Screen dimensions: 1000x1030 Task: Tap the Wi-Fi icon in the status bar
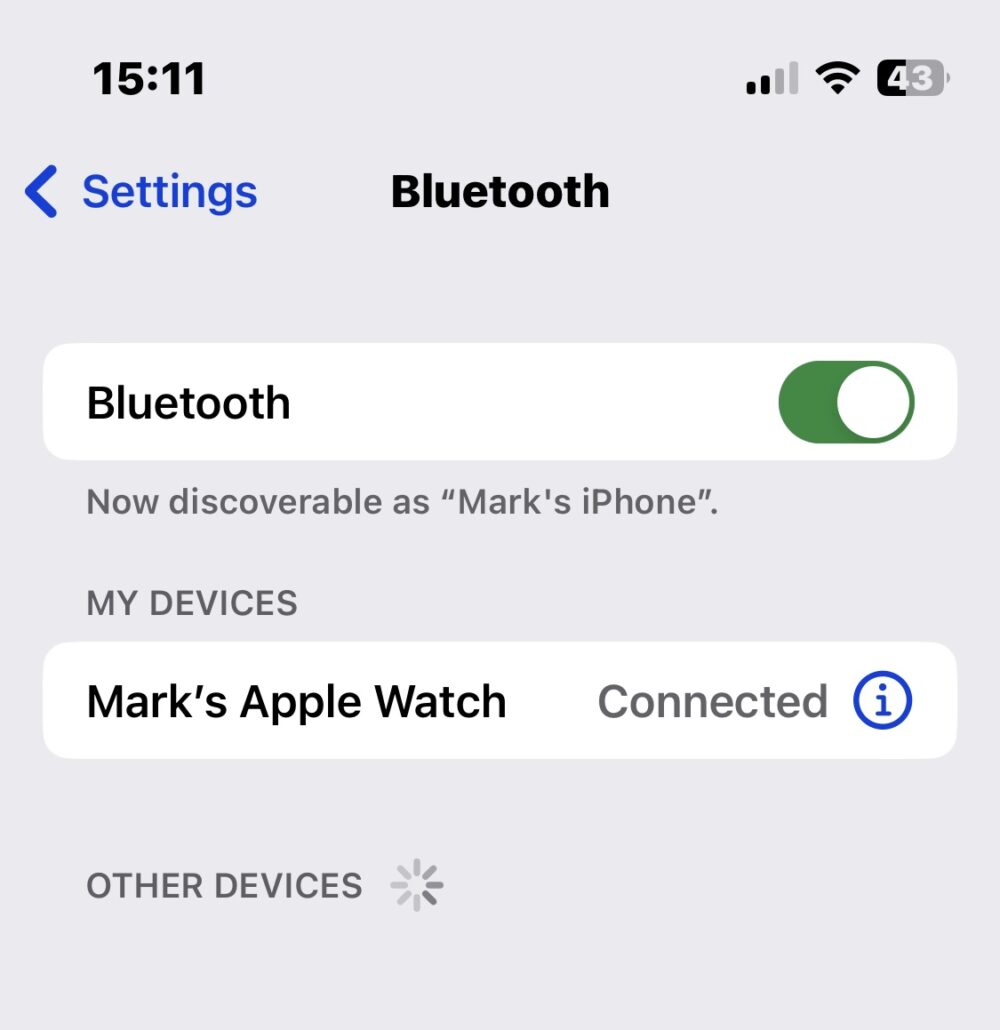pos(838,78)
